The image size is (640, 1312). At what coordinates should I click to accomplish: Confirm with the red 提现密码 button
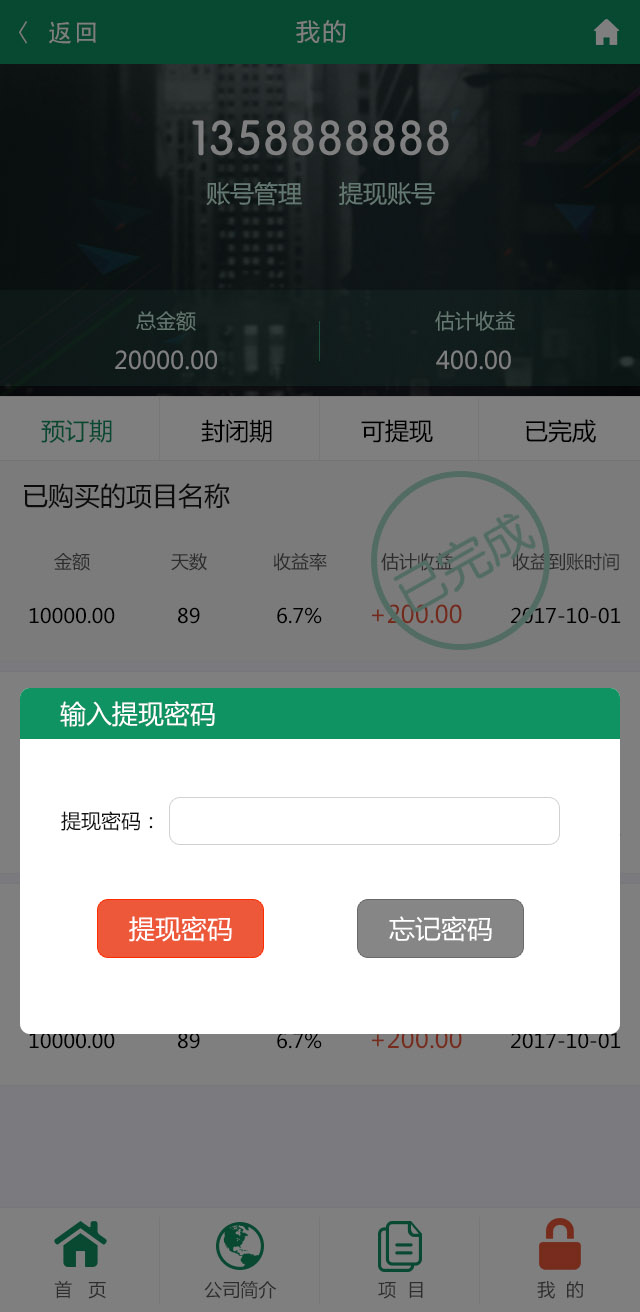point(180,928)
